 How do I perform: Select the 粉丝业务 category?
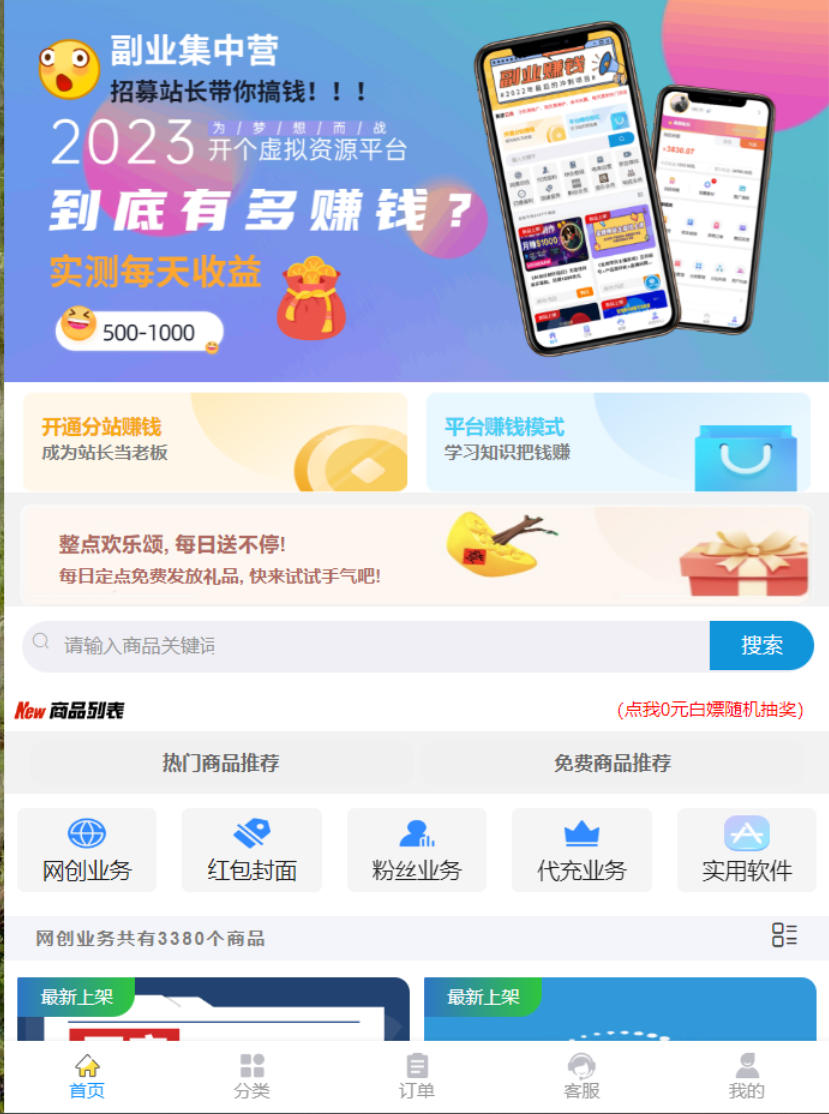(x=417, y=850)
